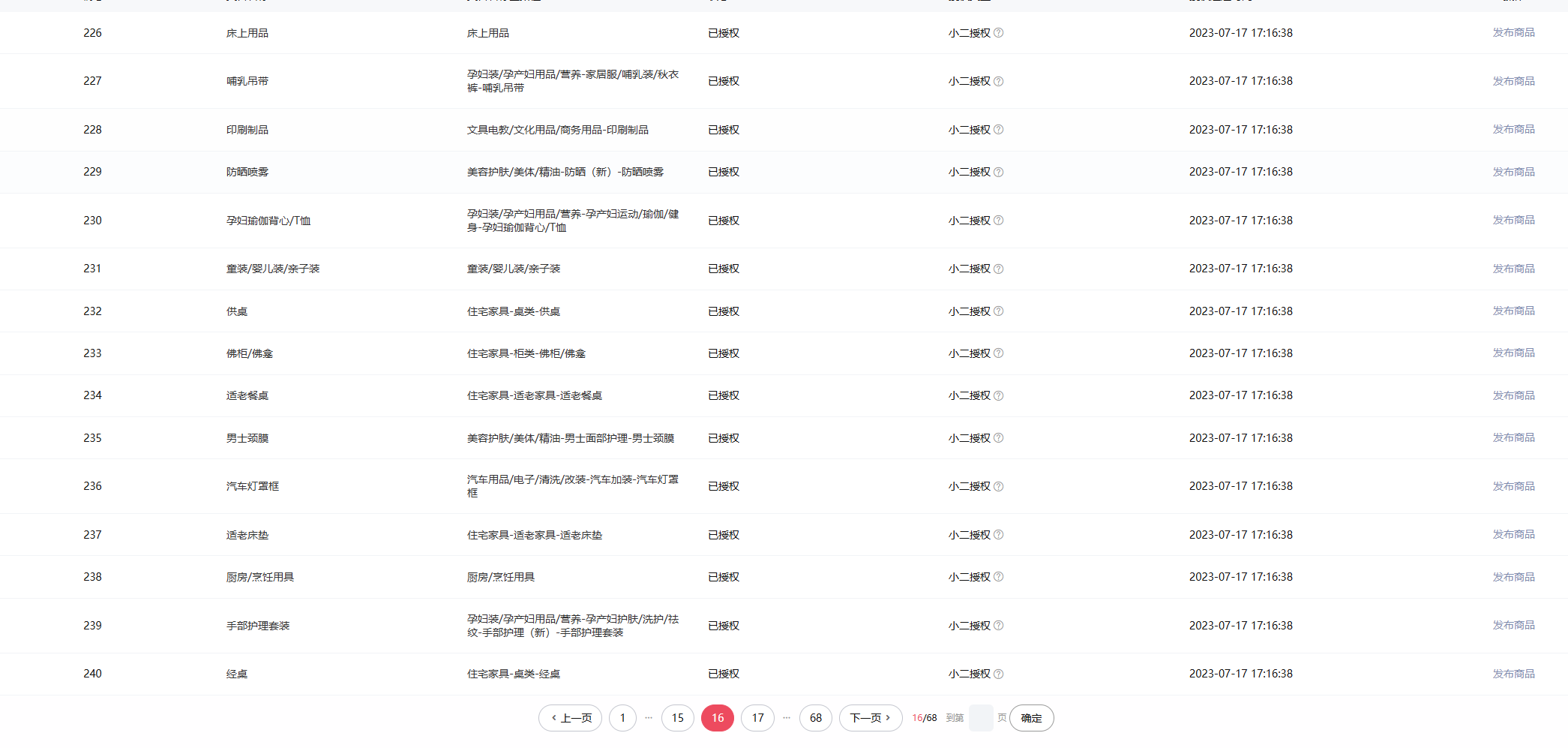Viewport: 1568px width, 748px height.
Task: Tap 发布商品 link for 哺乳吊带
Action: click(1513, 81)
